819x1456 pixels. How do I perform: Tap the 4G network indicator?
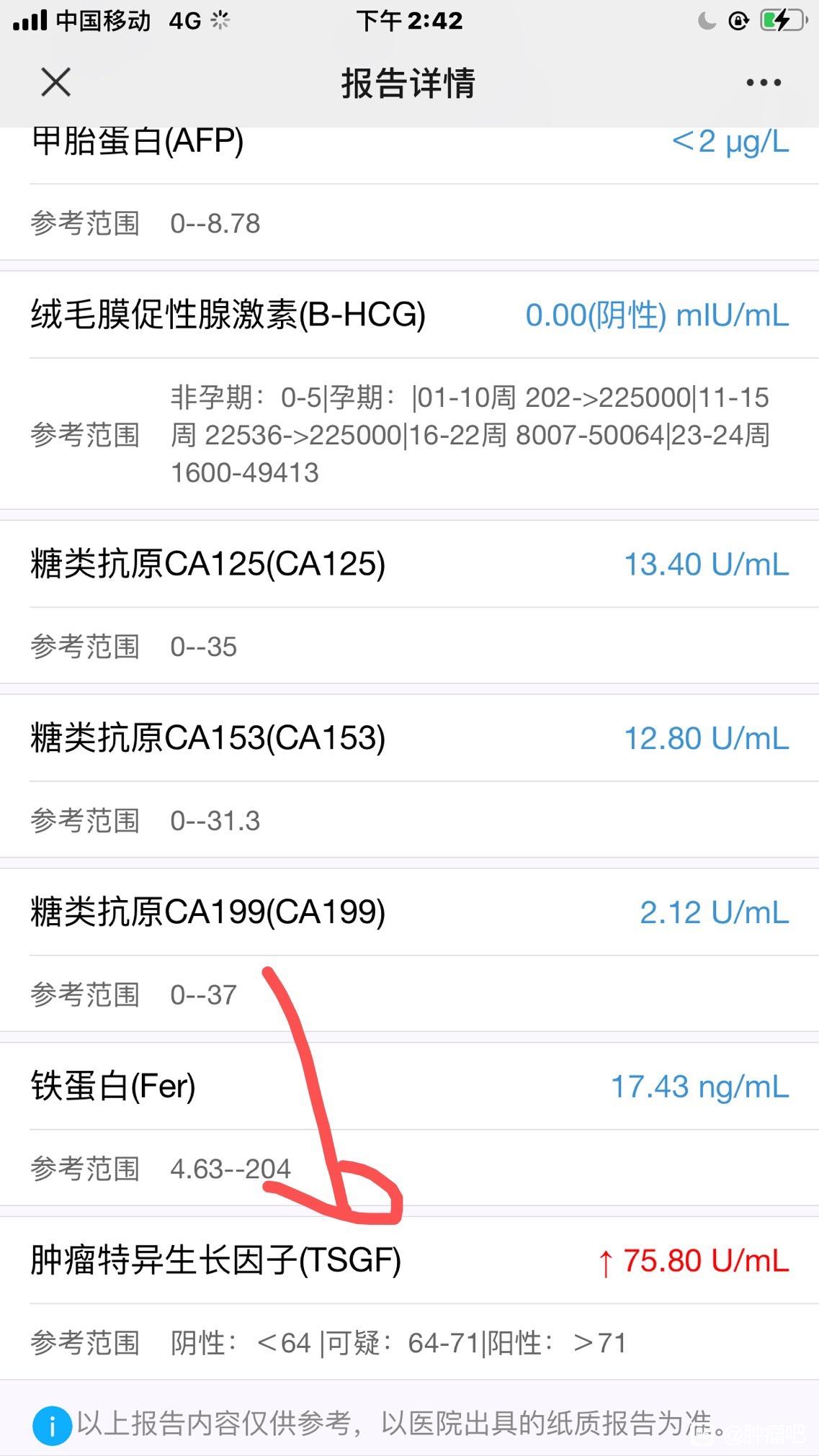tap(185, 22)
